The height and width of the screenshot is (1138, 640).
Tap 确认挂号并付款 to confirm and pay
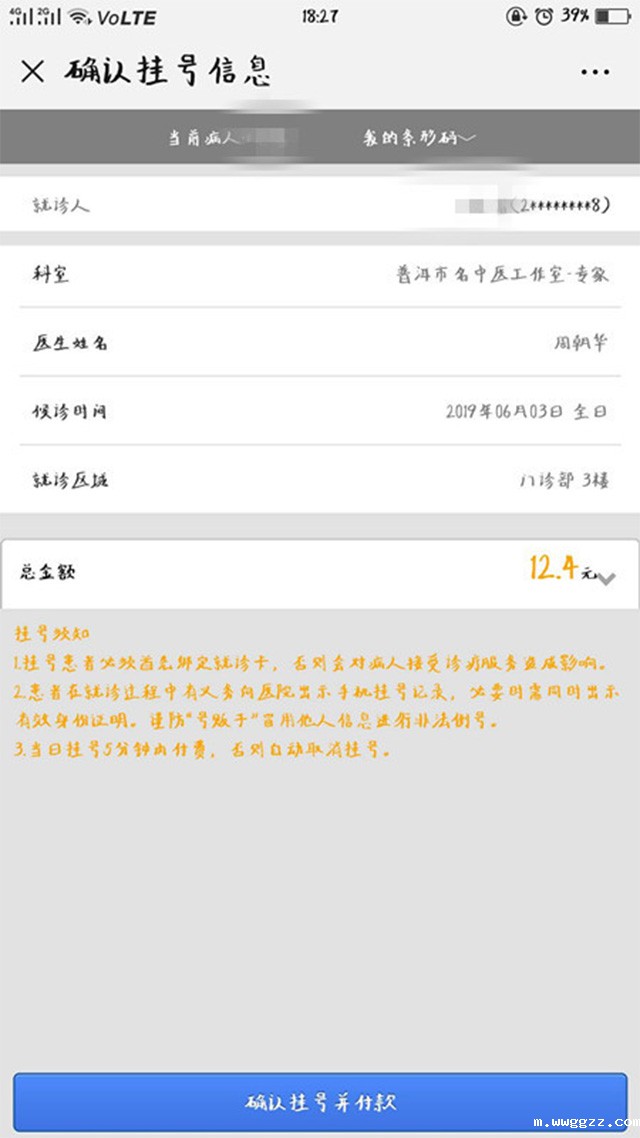pyautogui.click(x=320, y=1102)
